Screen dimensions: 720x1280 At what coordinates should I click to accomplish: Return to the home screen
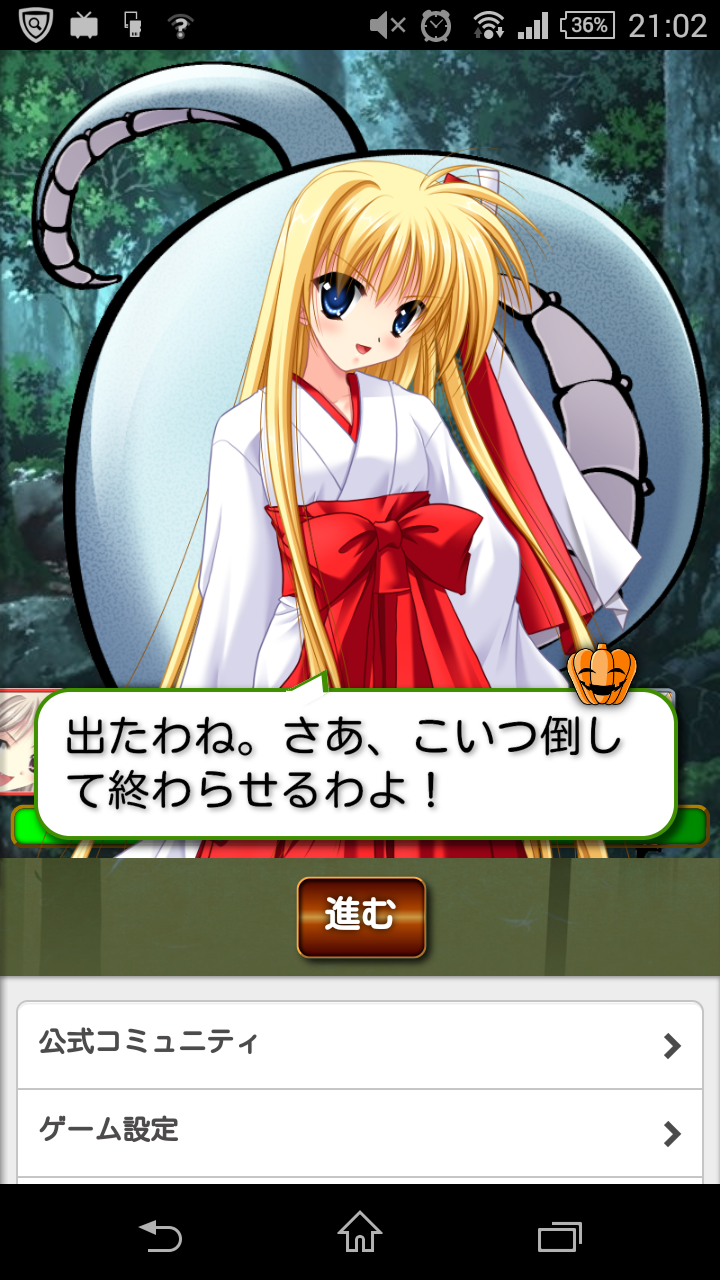[x=360, y=1233]
